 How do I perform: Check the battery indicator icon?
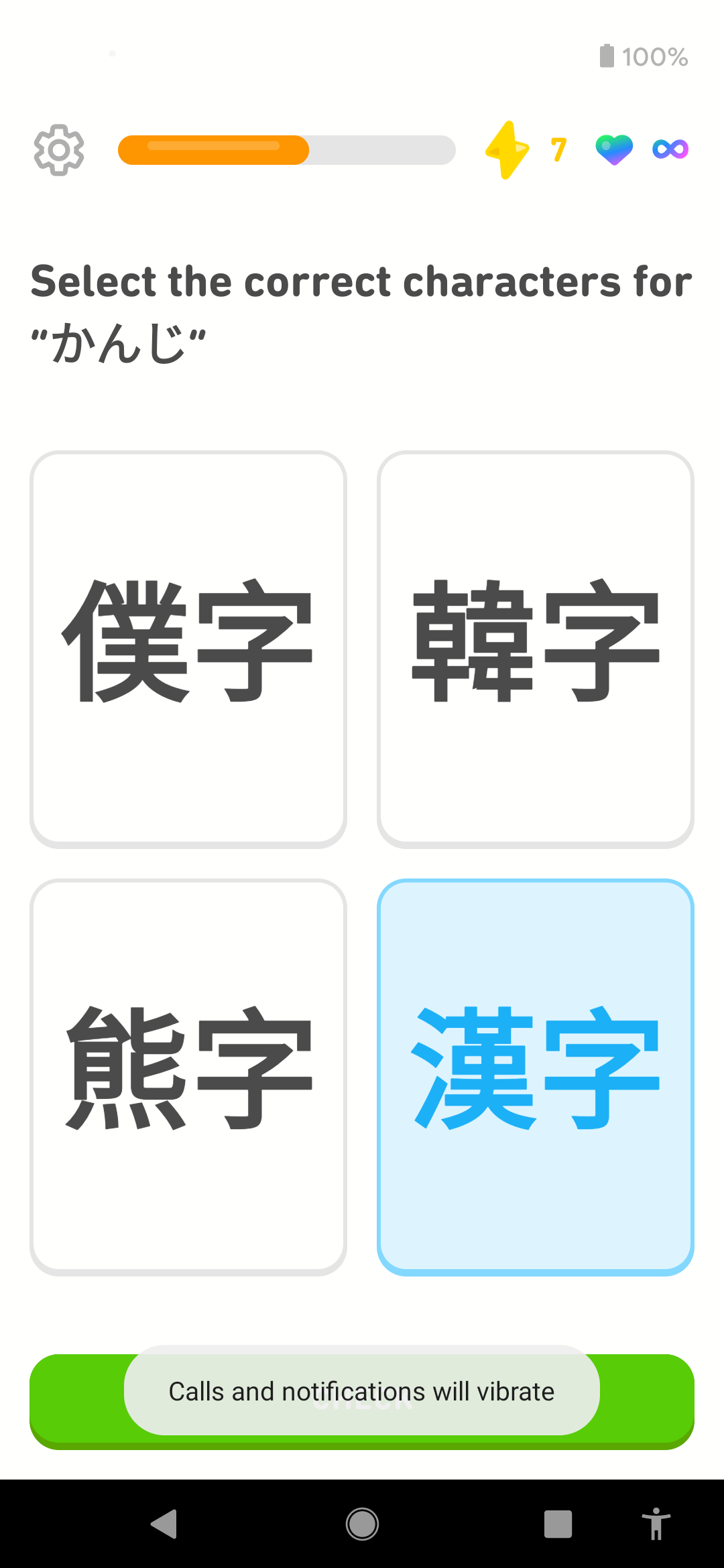pyautogui.click(x=605, y=56)
